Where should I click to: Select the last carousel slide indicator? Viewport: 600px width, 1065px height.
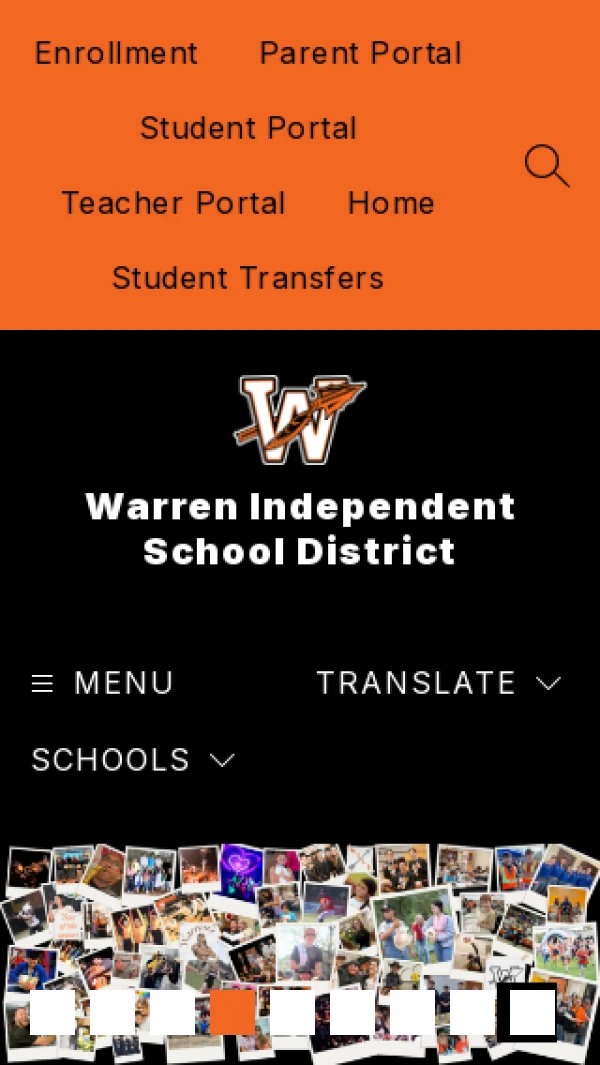coord(532,1012)
